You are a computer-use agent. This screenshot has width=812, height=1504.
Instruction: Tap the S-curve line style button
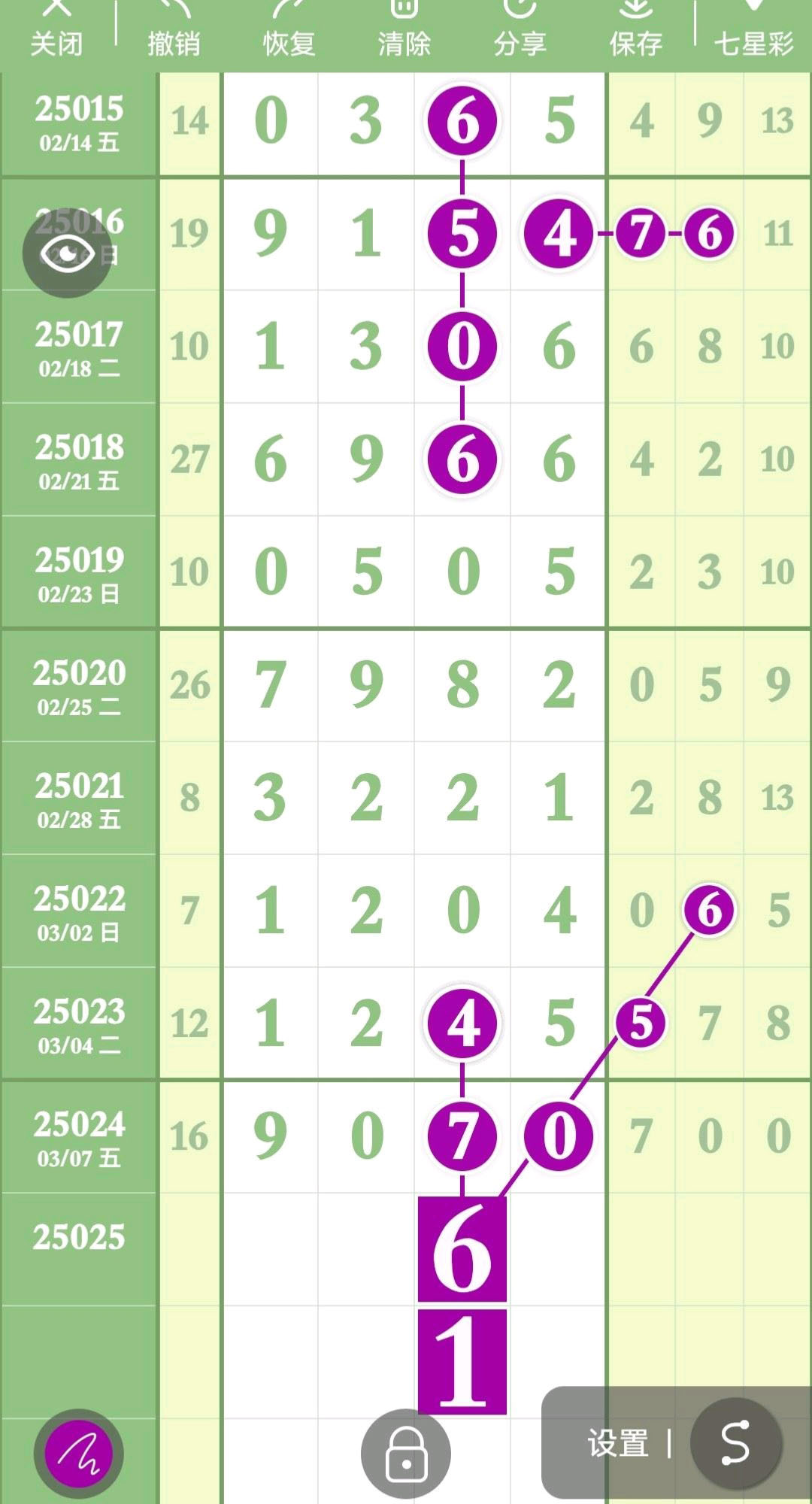point(735,1443)
